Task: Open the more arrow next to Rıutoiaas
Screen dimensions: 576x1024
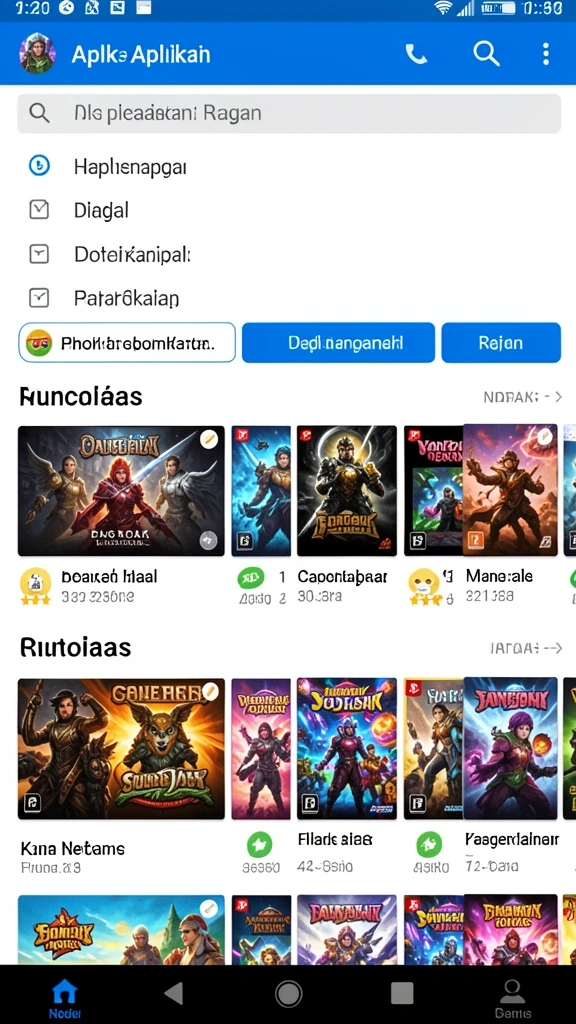Action: coord(526,648)
